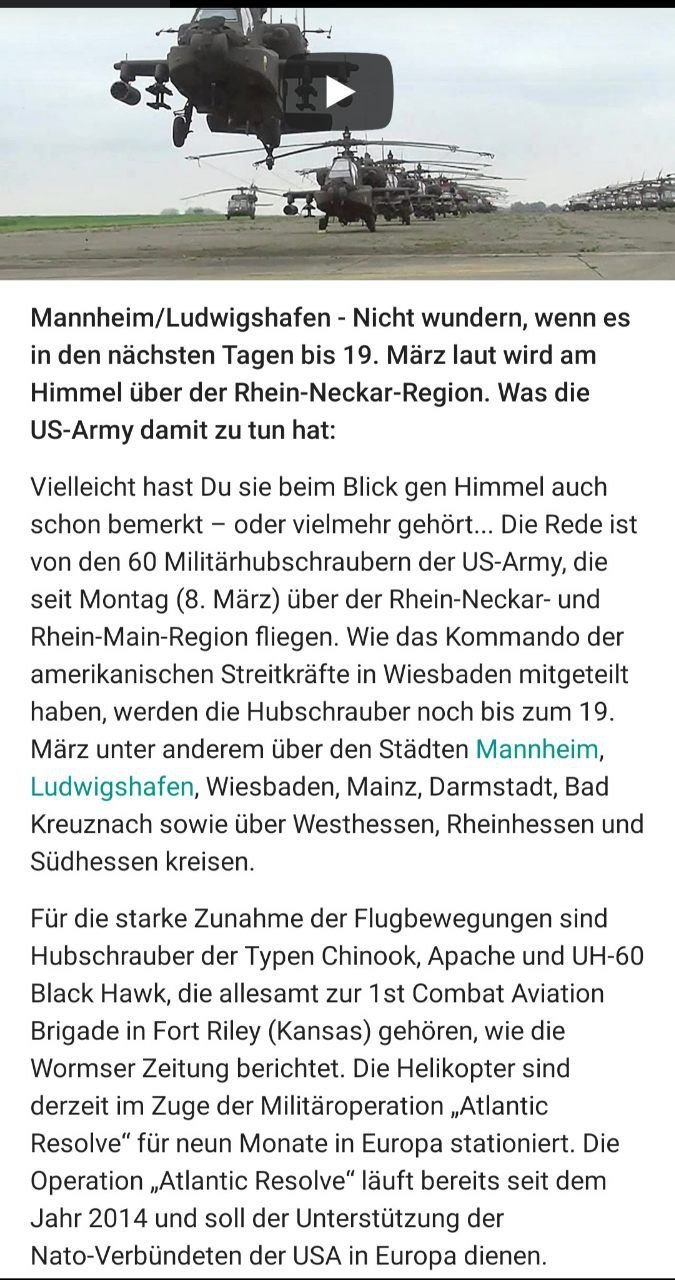
Task: Play the helicopter video
Action: [338, 92]
